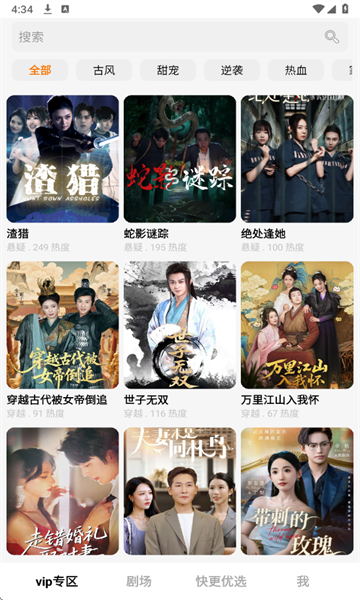Choose the 热血 category chip
The width and height of the screenshot is (360, 600).
pos(296,70)
